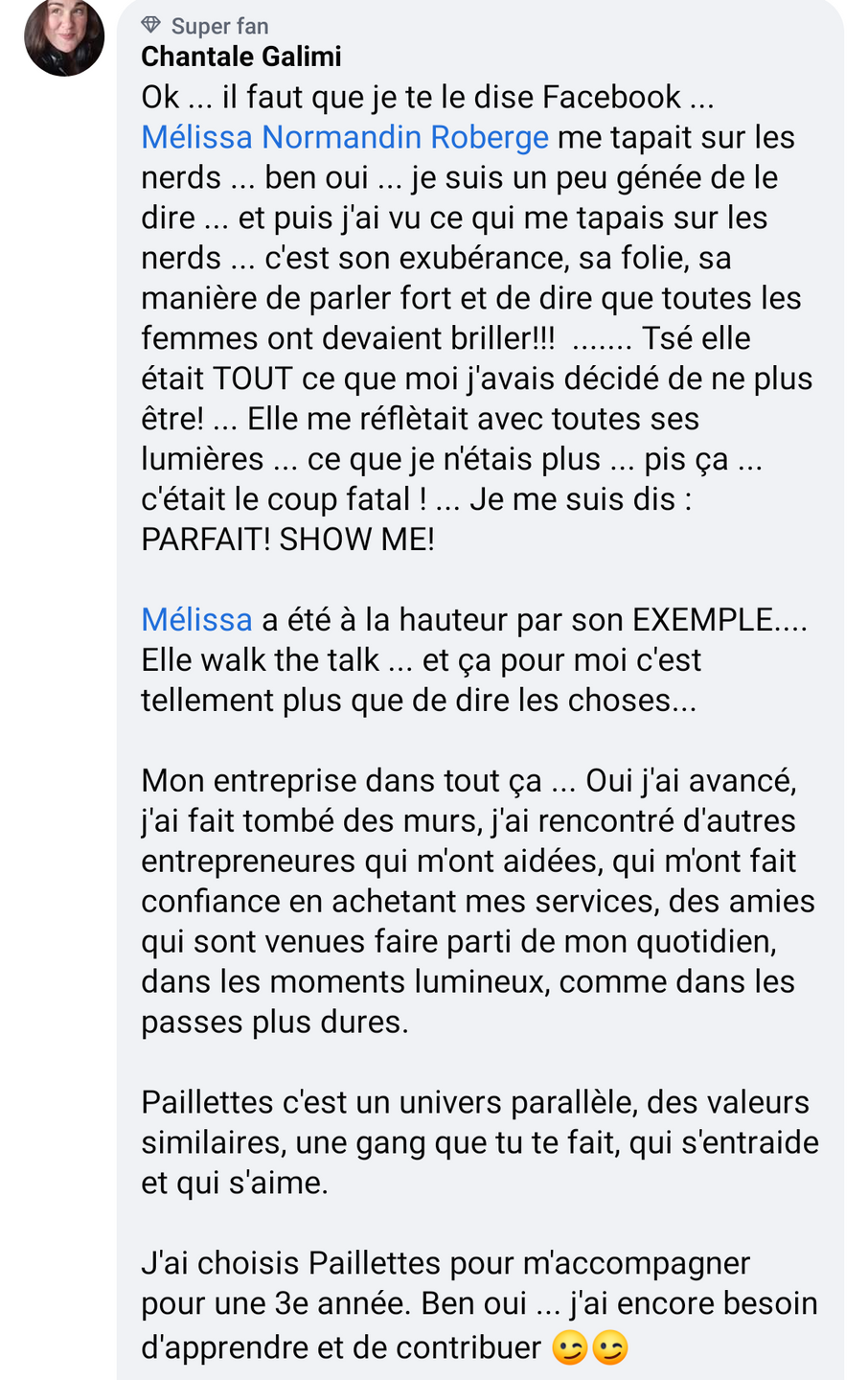
Task: Tap the Chantale Galimi commenter name
Action: [x=240, y=57]
